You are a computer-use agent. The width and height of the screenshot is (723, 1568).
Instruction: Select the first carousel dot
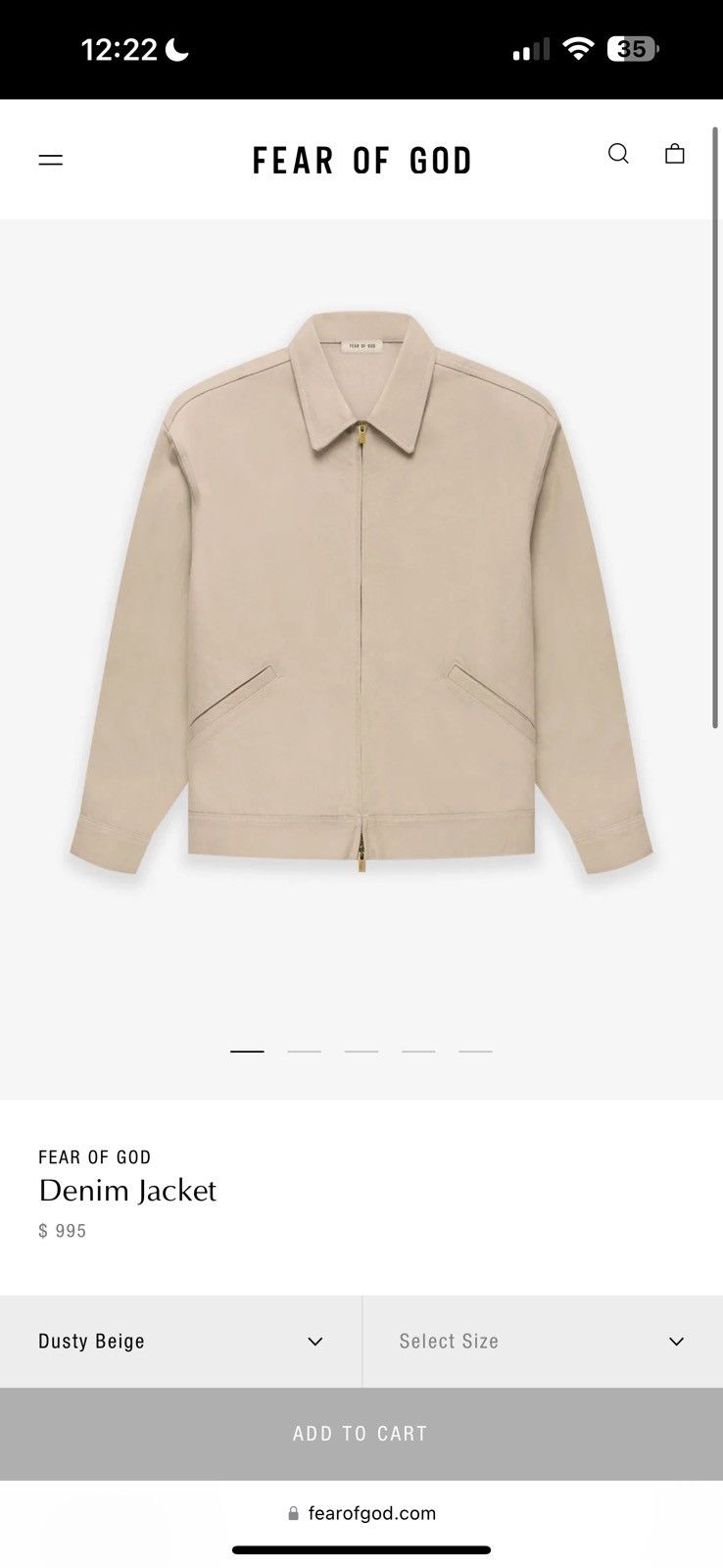click(x=246, y=1050)
